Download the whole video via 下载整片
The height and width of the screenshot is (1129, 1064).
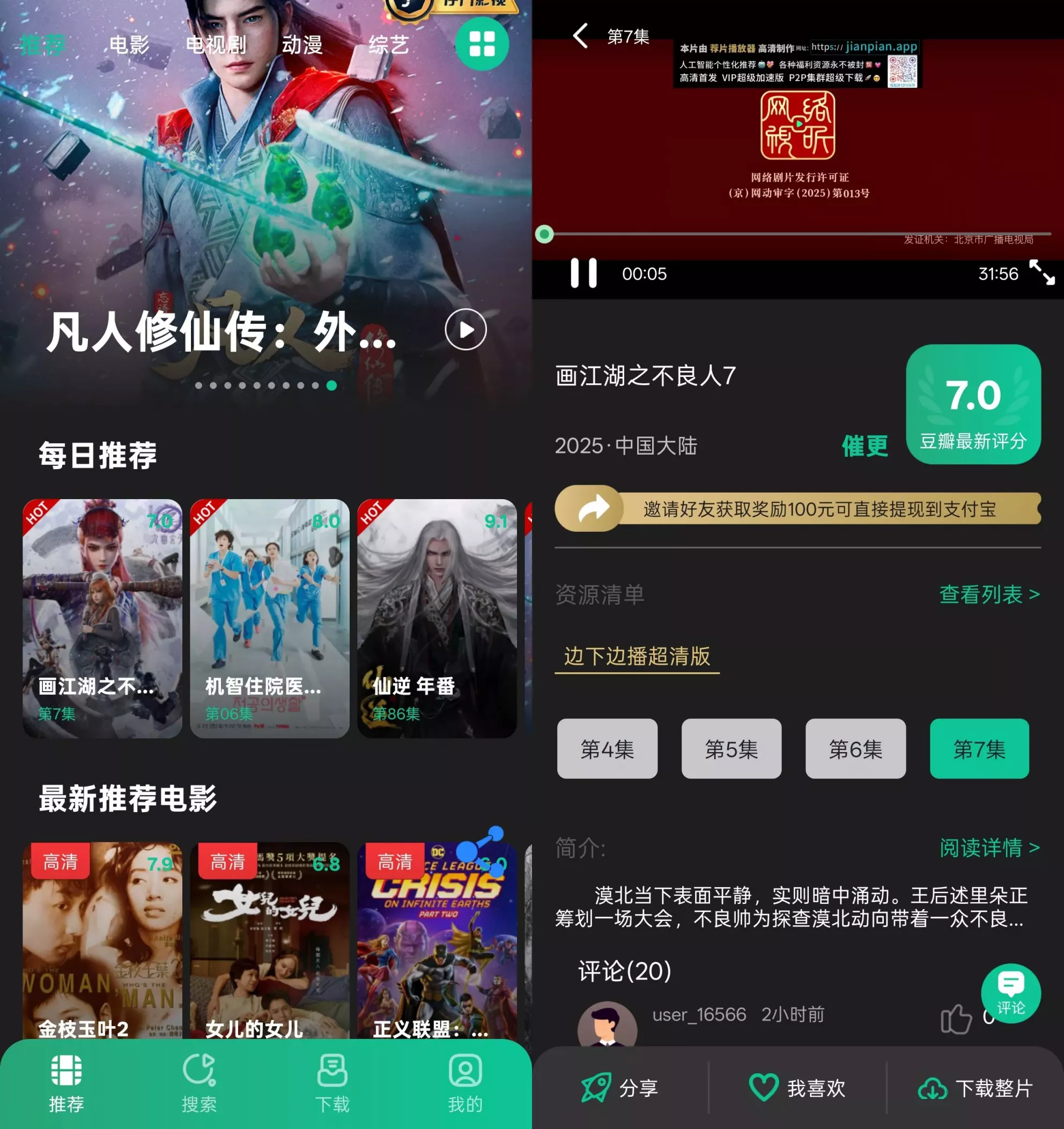(x=976, y=1089)
